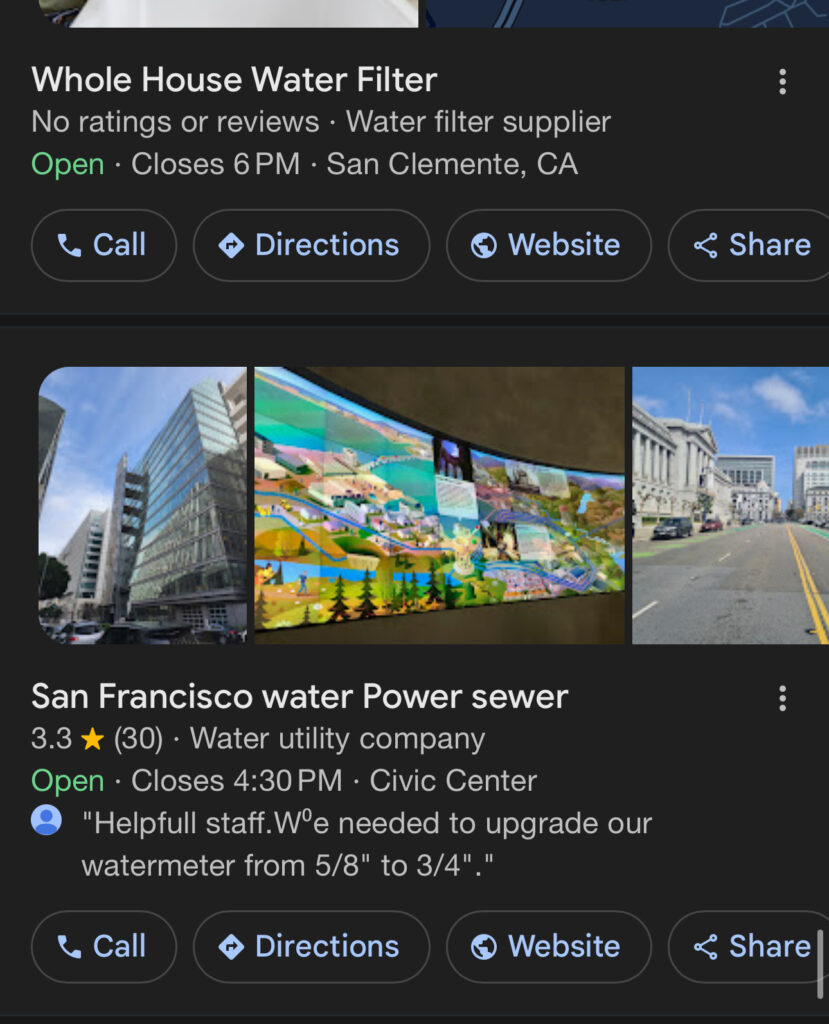
Task: Visit San Francisco water Power sewer website
Action: (548, 946)
